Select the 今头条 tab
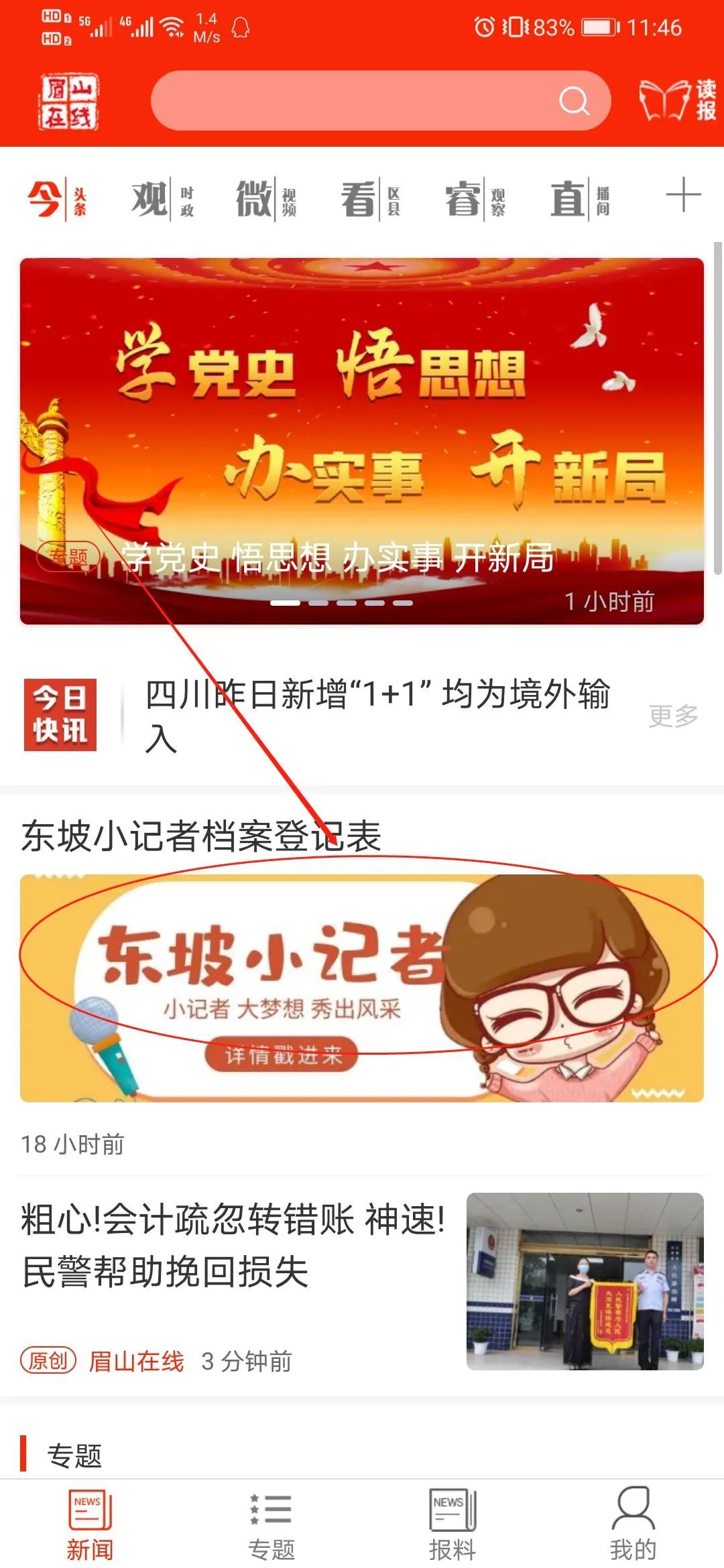724x1568 pixels. [x=58, y=199]
